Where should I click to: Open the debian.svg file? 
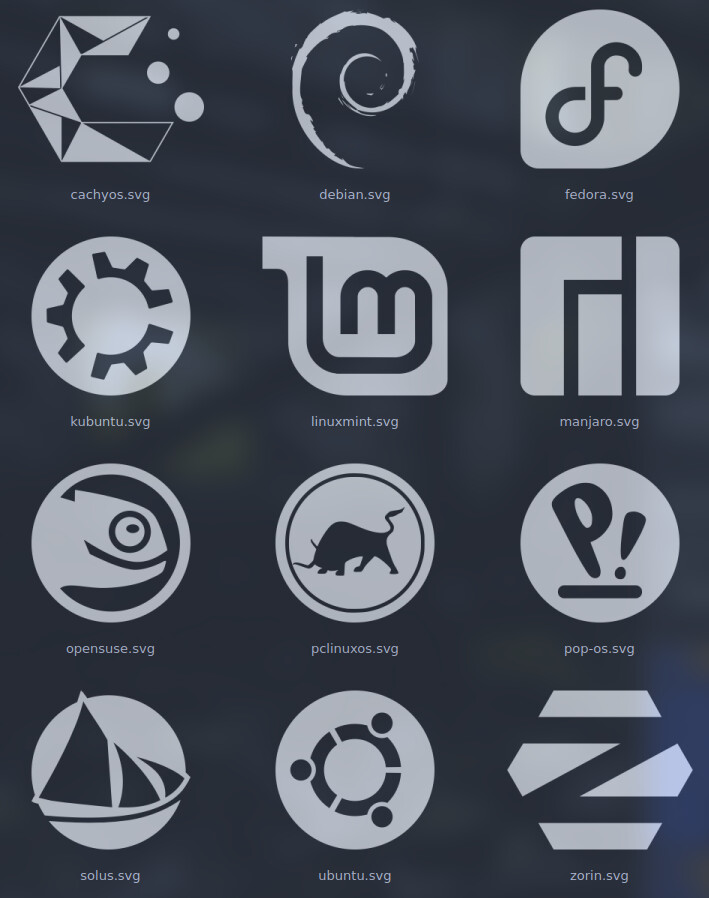click(x=354, y=90)
